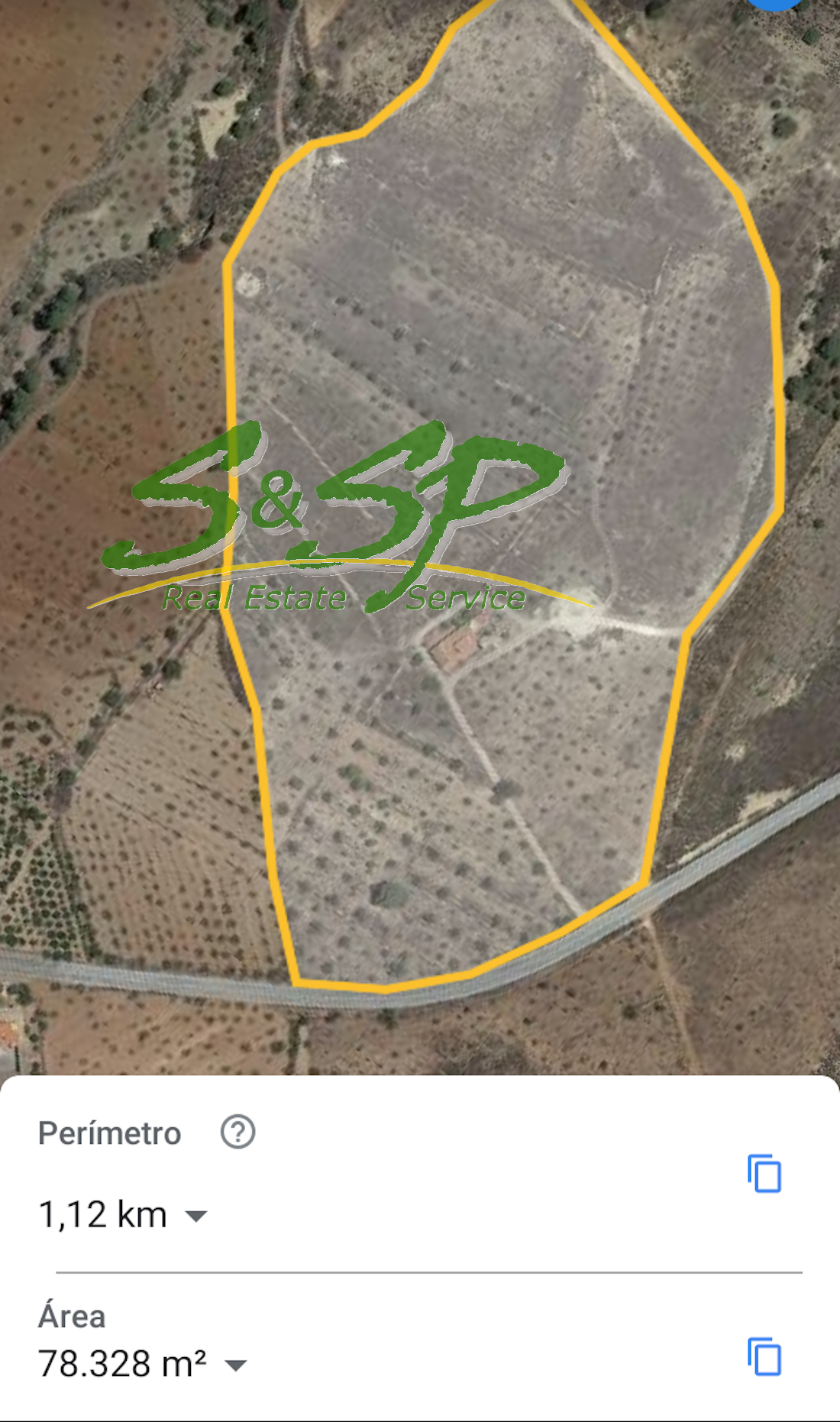Screen dimensions: 840x1422
Task: Copy the area value
Action: pos(764,1357)
